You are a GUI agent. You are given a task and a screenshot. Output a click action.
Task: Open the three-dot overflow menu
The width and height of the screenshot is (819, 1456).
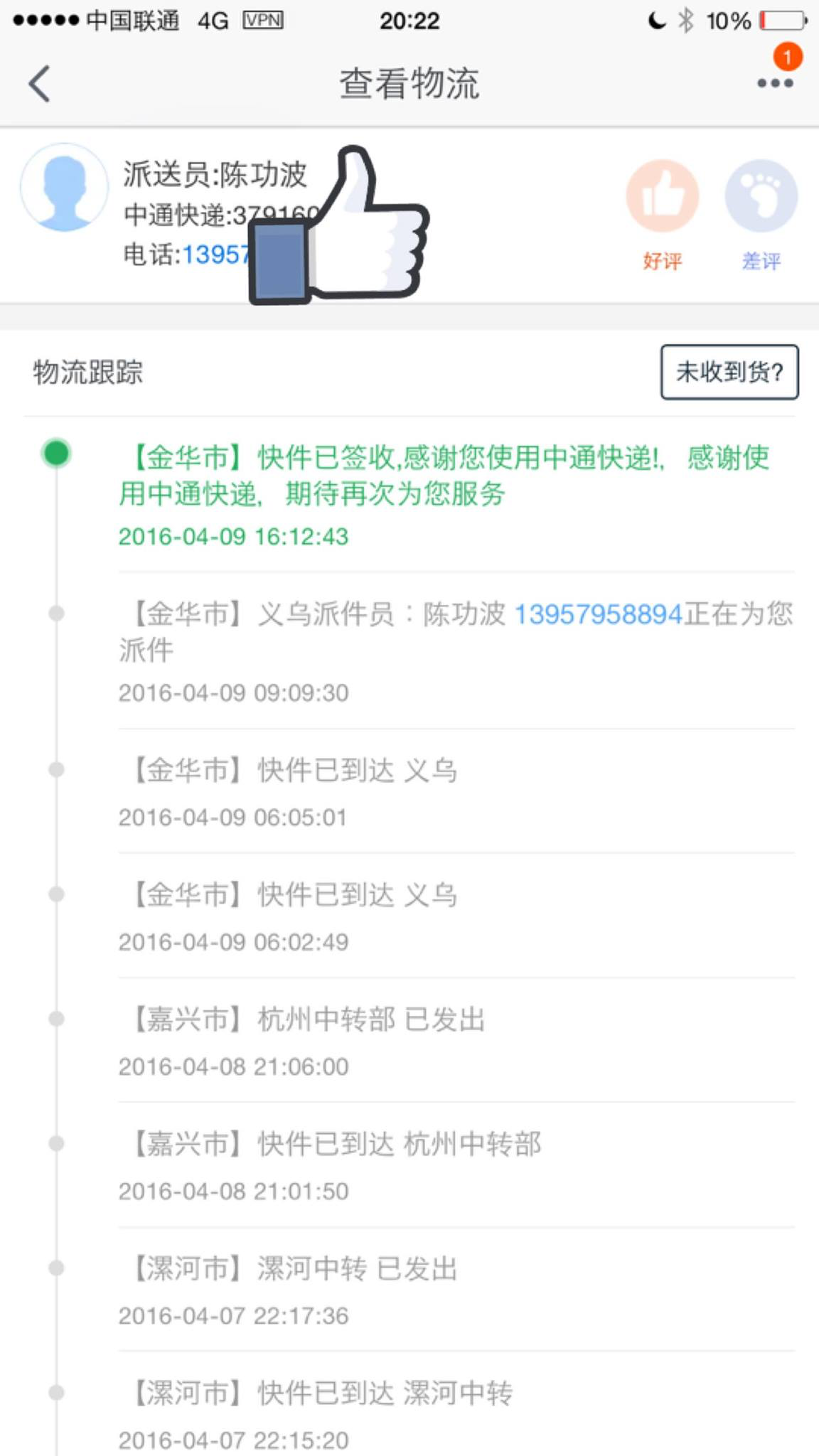click(x=775, y=83)
